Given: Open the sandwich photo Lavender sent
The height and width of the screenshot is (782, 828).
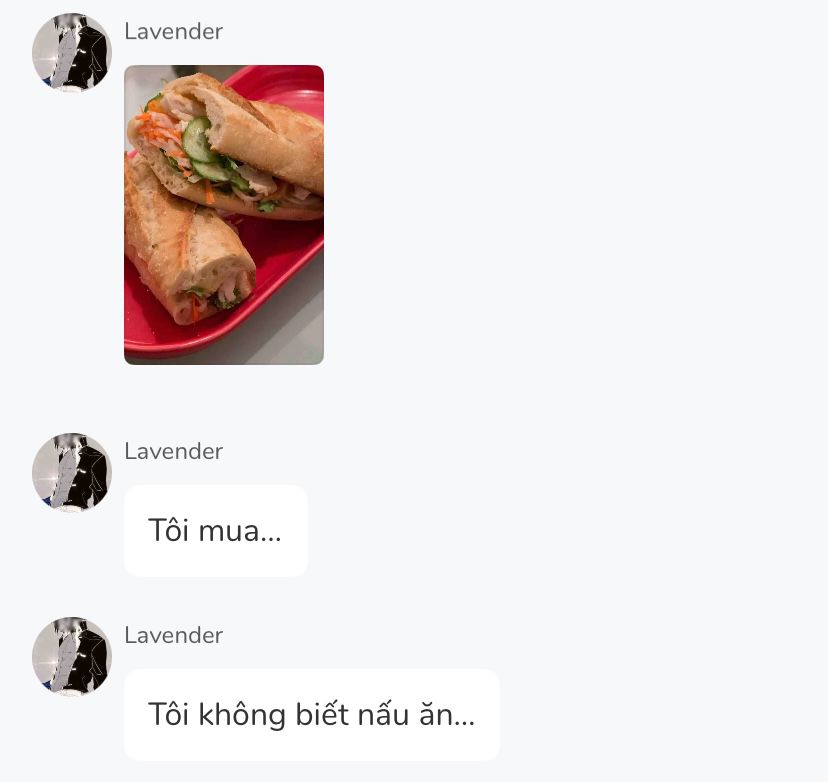Looking at the screenshot, I should click(224, 215).
